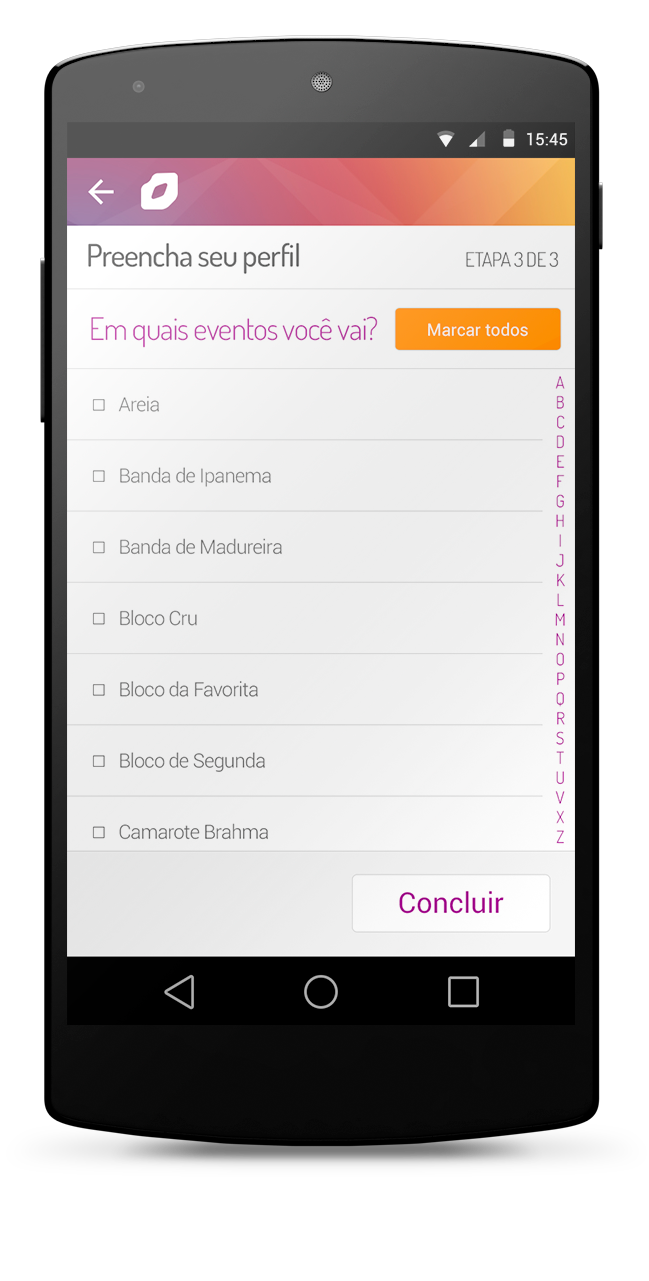The height and width of the screenshot is (1281, 649).
Task: Jump to letter C in the index
Action: point(560,422)
